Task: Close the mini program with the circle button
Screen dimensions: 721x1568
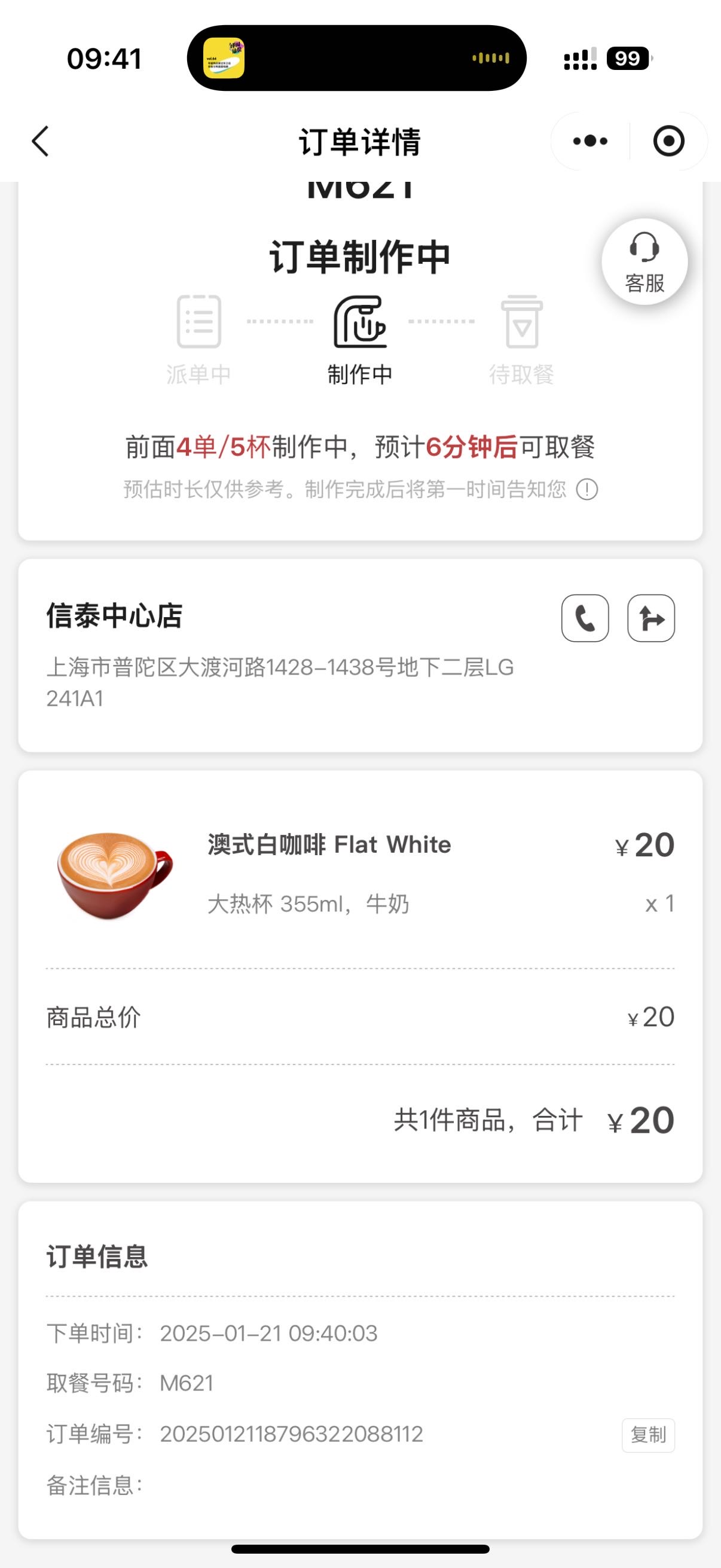Action: 668,141
